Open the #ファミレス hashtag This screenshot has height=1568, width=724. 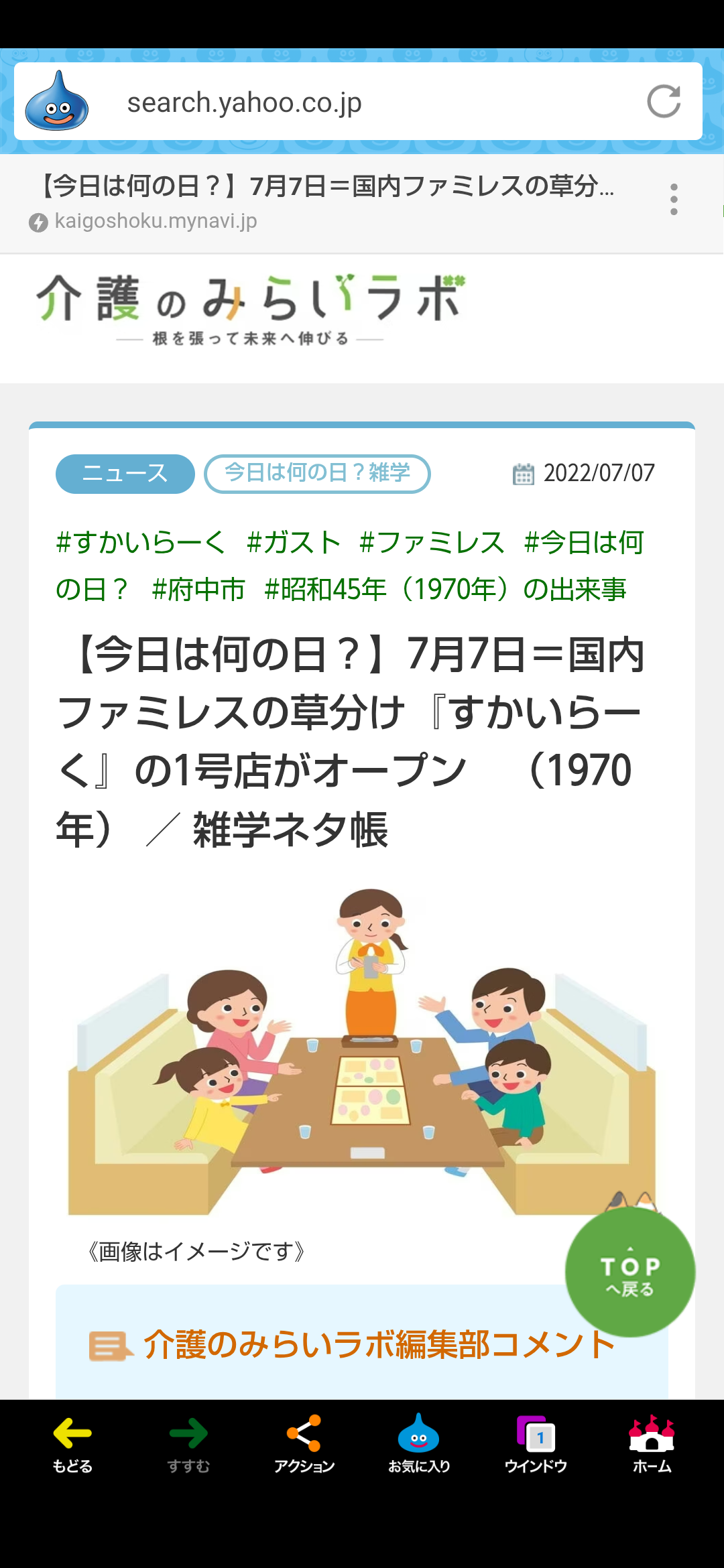coord(432,543)
